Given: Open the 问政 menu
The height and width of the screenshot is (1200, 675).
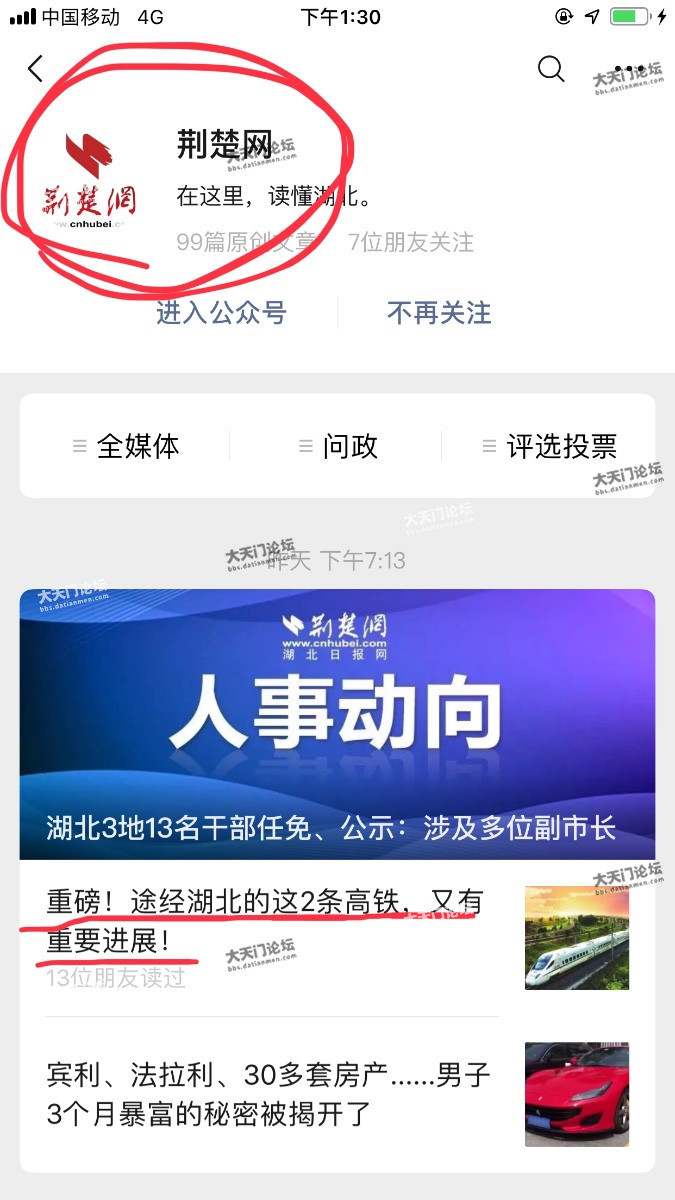Looking at the screenshot, I should (339, 446).
